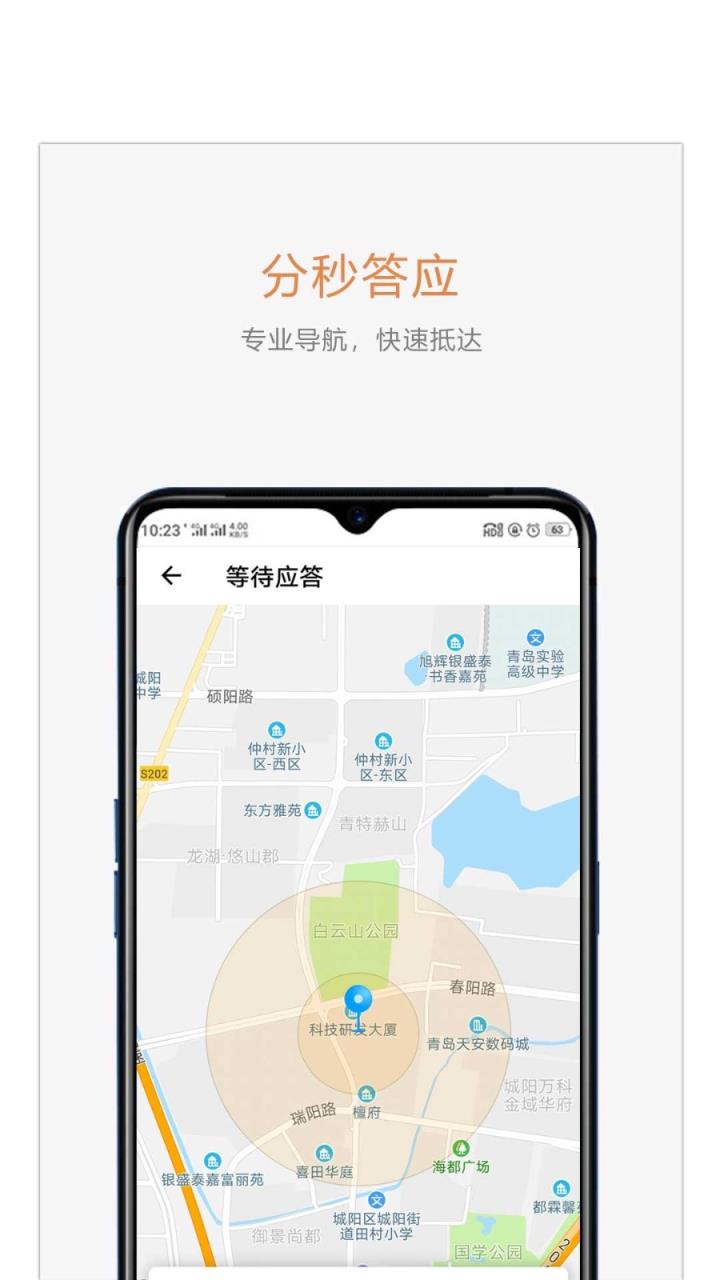This screenshot has height=1280, width=720.
Task: Tap the 旭辉银盛泰书香嘉苑 building marker
Action: (x=453, y=640)
